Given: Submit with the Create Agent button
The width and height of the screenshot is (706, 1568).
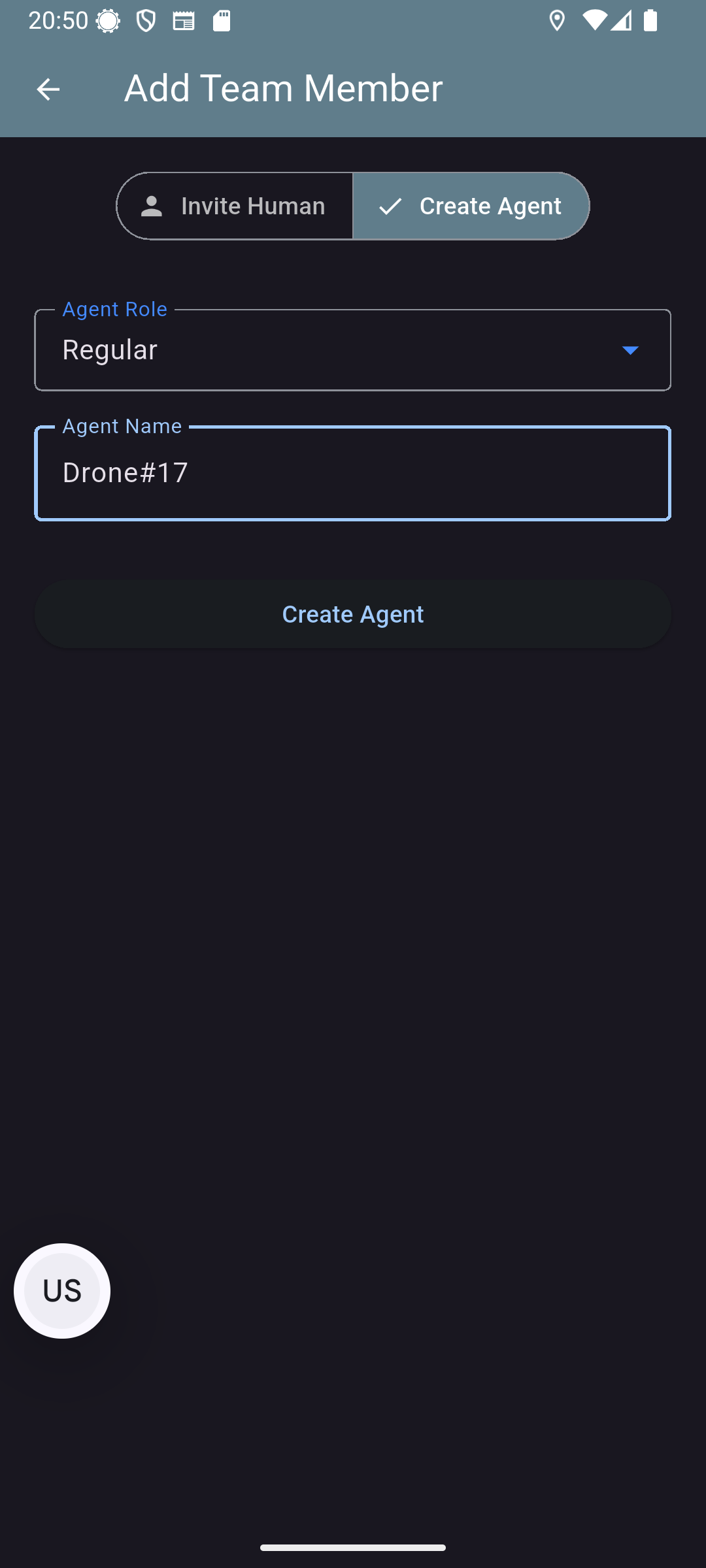Looking at the screenshot, I should (x=353, y=614).
